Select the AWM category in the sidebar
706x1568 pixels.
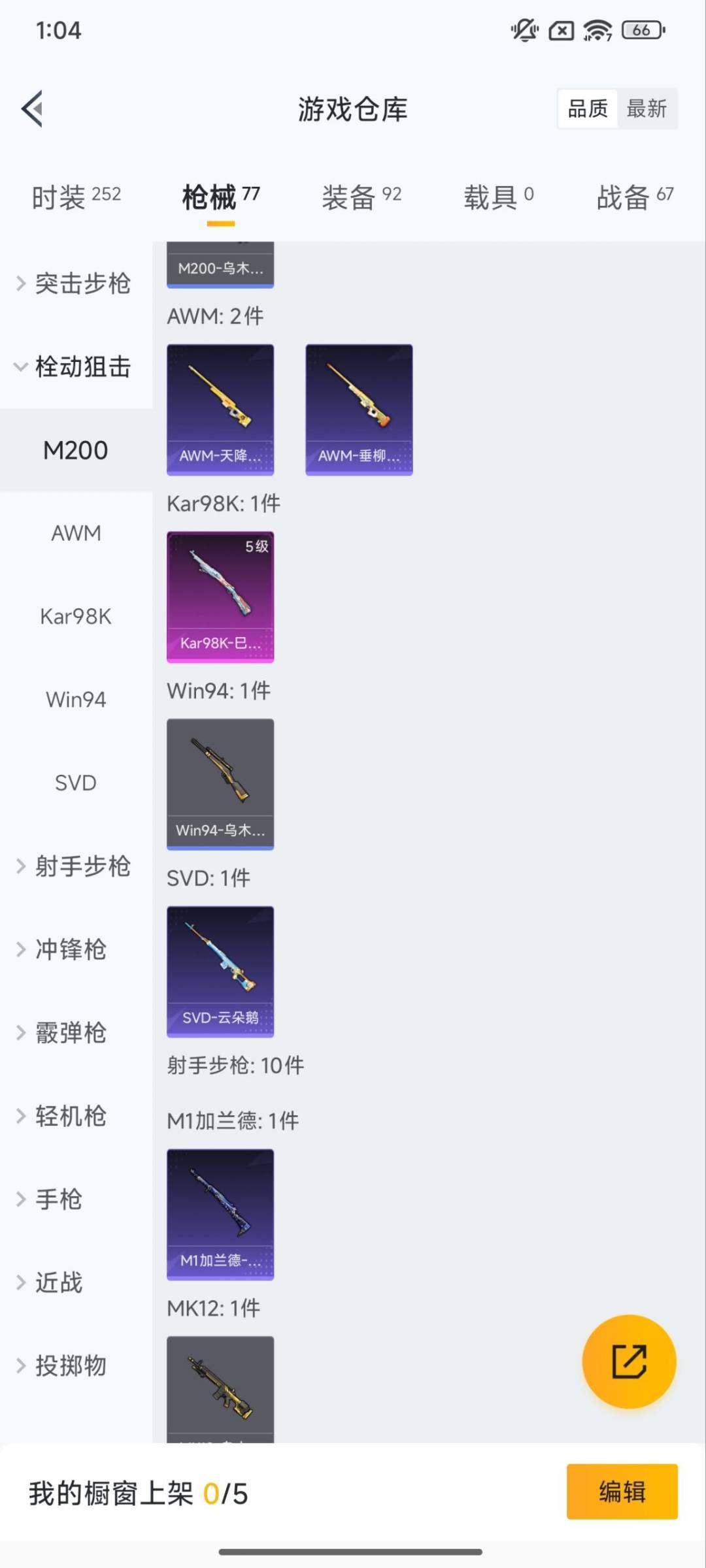click(74, 532)
